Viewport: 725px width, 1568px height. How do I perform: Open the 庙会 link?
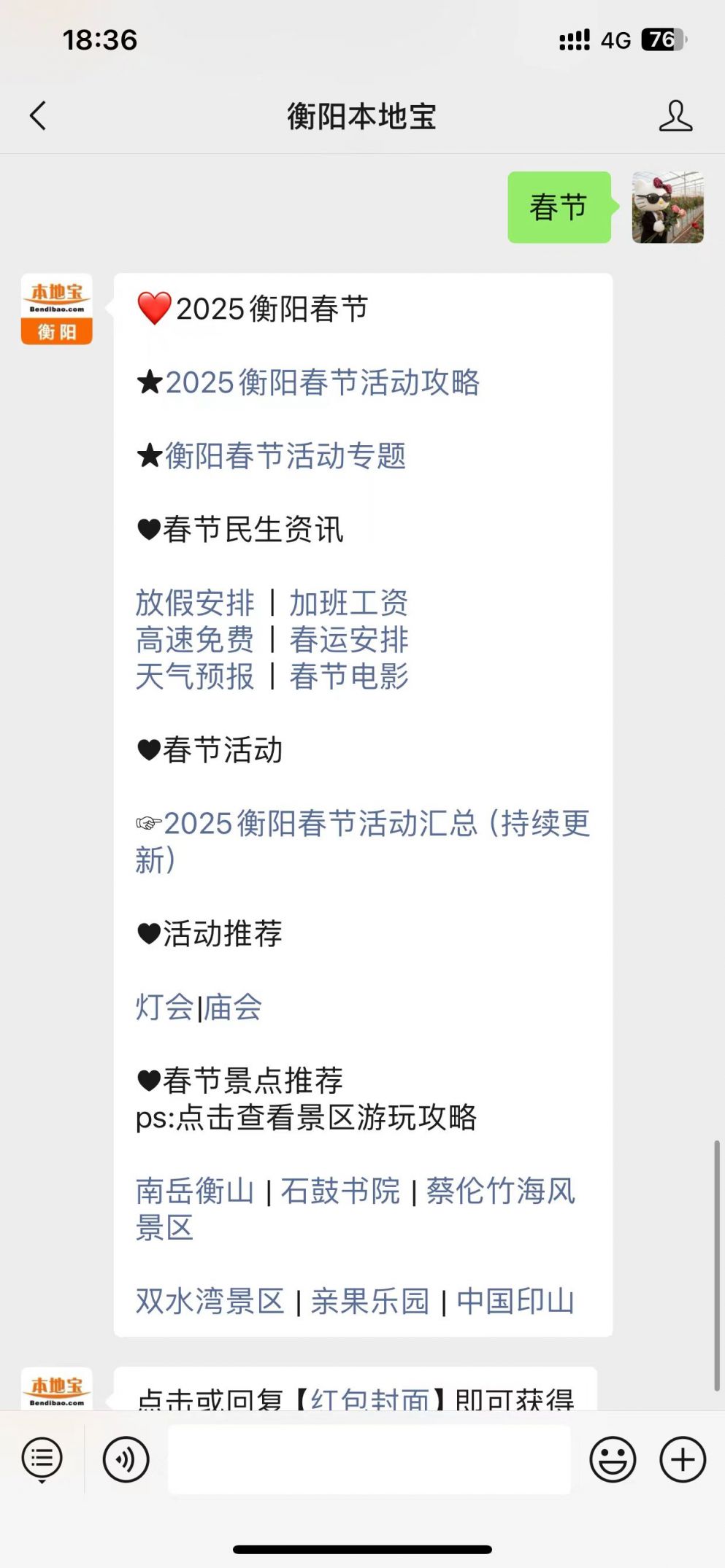click(x=232, y=1008)
